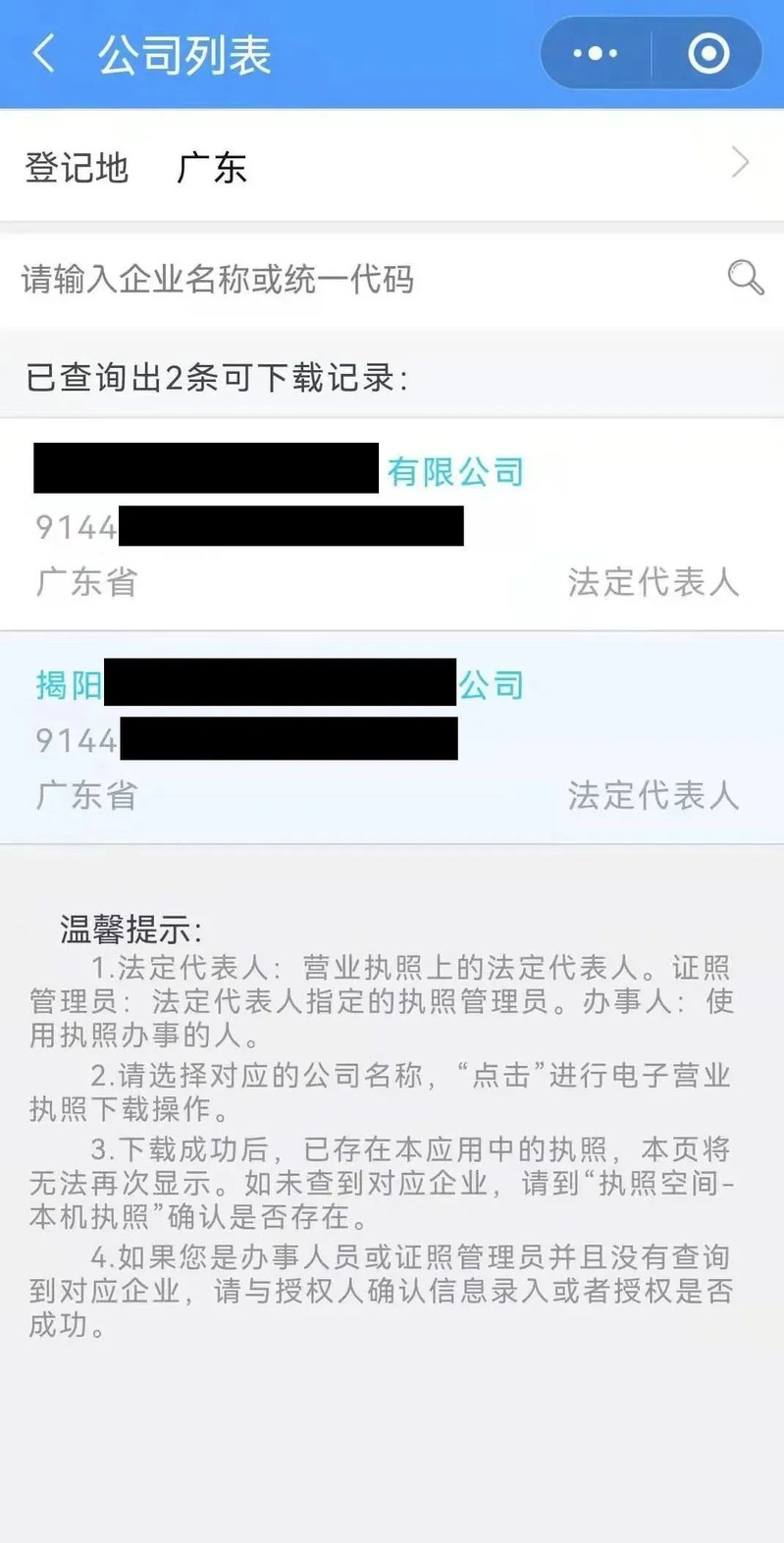Go back from 公司列表 page

tap(44, 54)
